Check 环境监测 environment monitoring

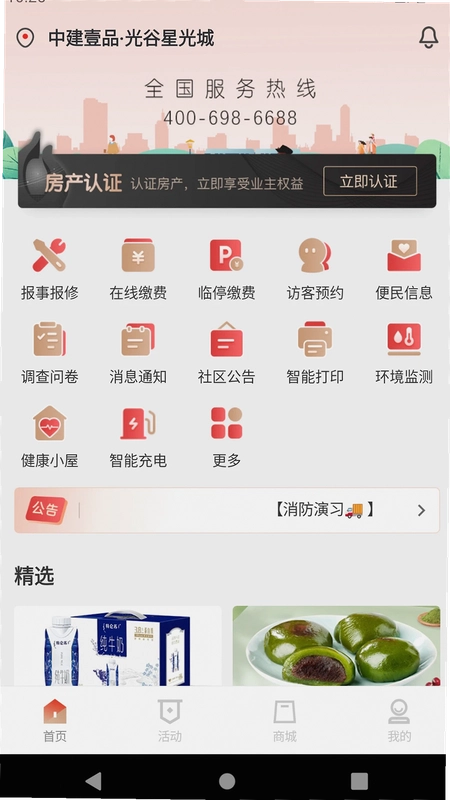coord(404,353)
